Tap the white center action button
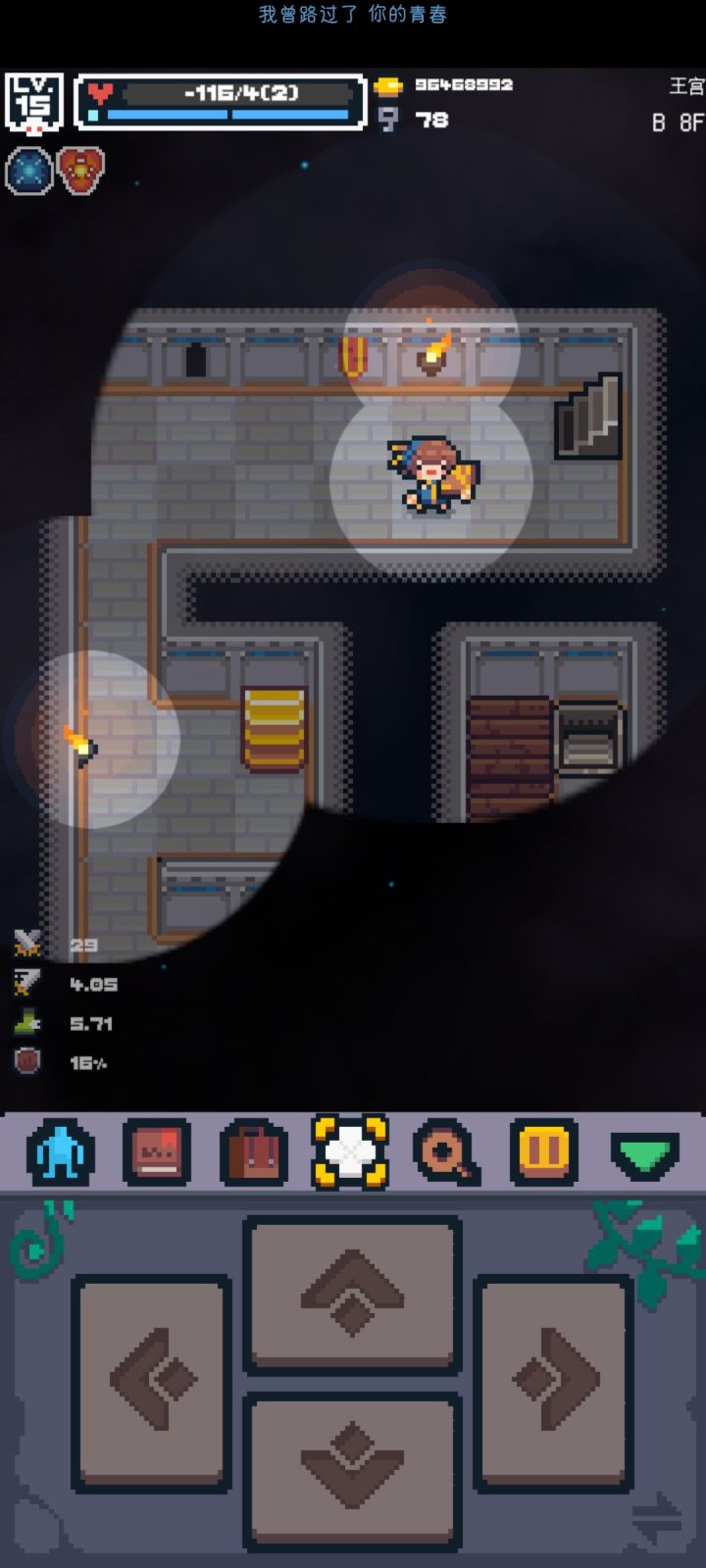This screenshot has width=706, height=1568. pos(350,1151)
